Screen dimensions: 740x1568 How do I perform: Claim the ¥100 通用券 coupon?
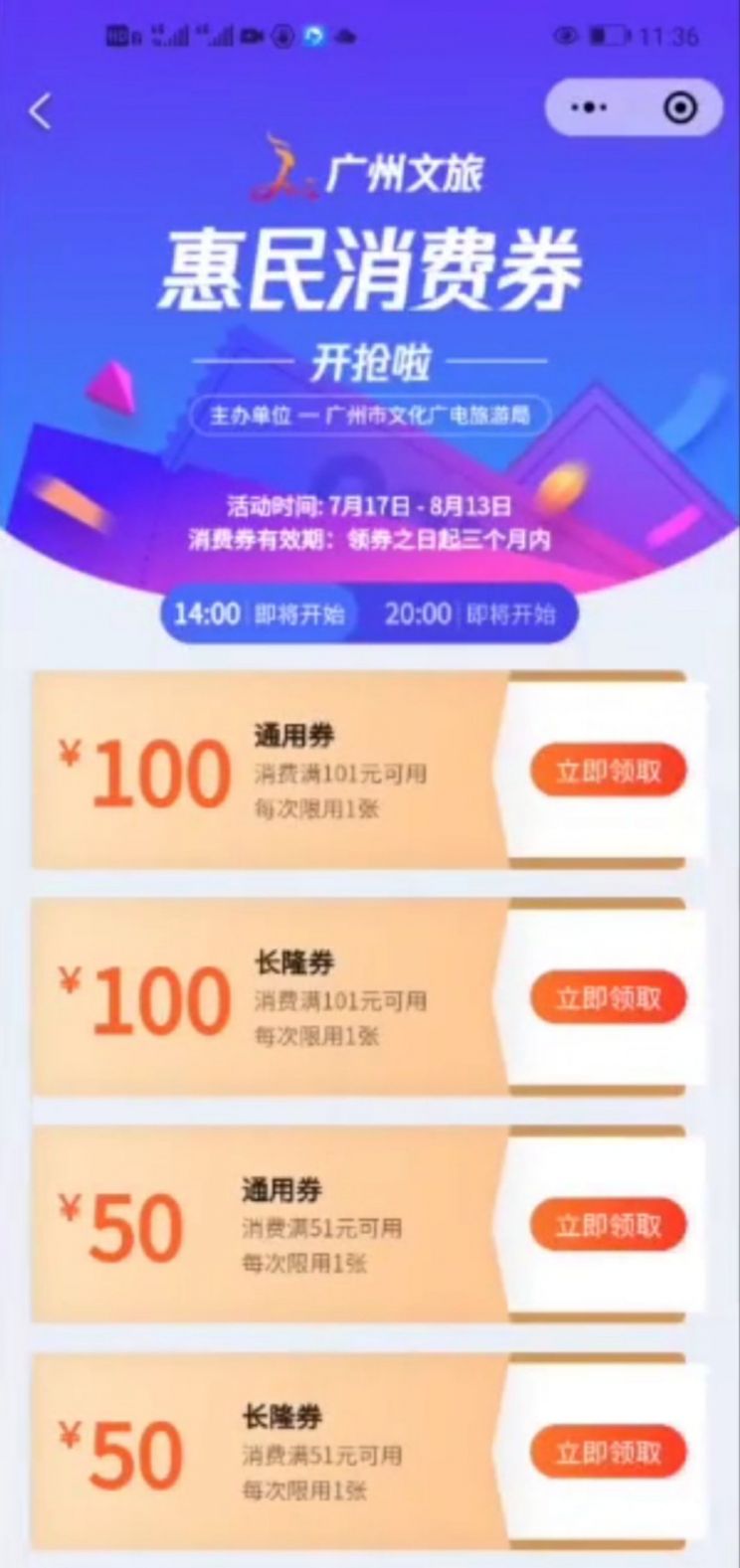coord(608,771)
